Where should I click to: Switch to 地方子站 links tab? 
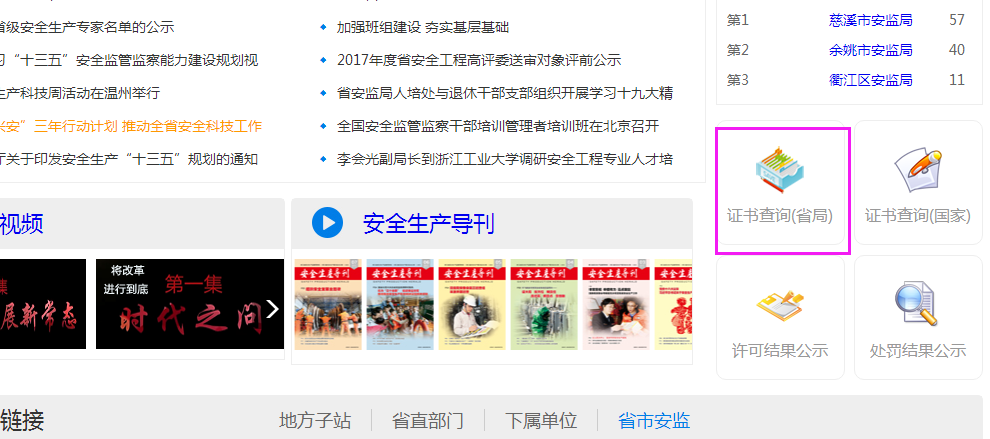point(315,421)
